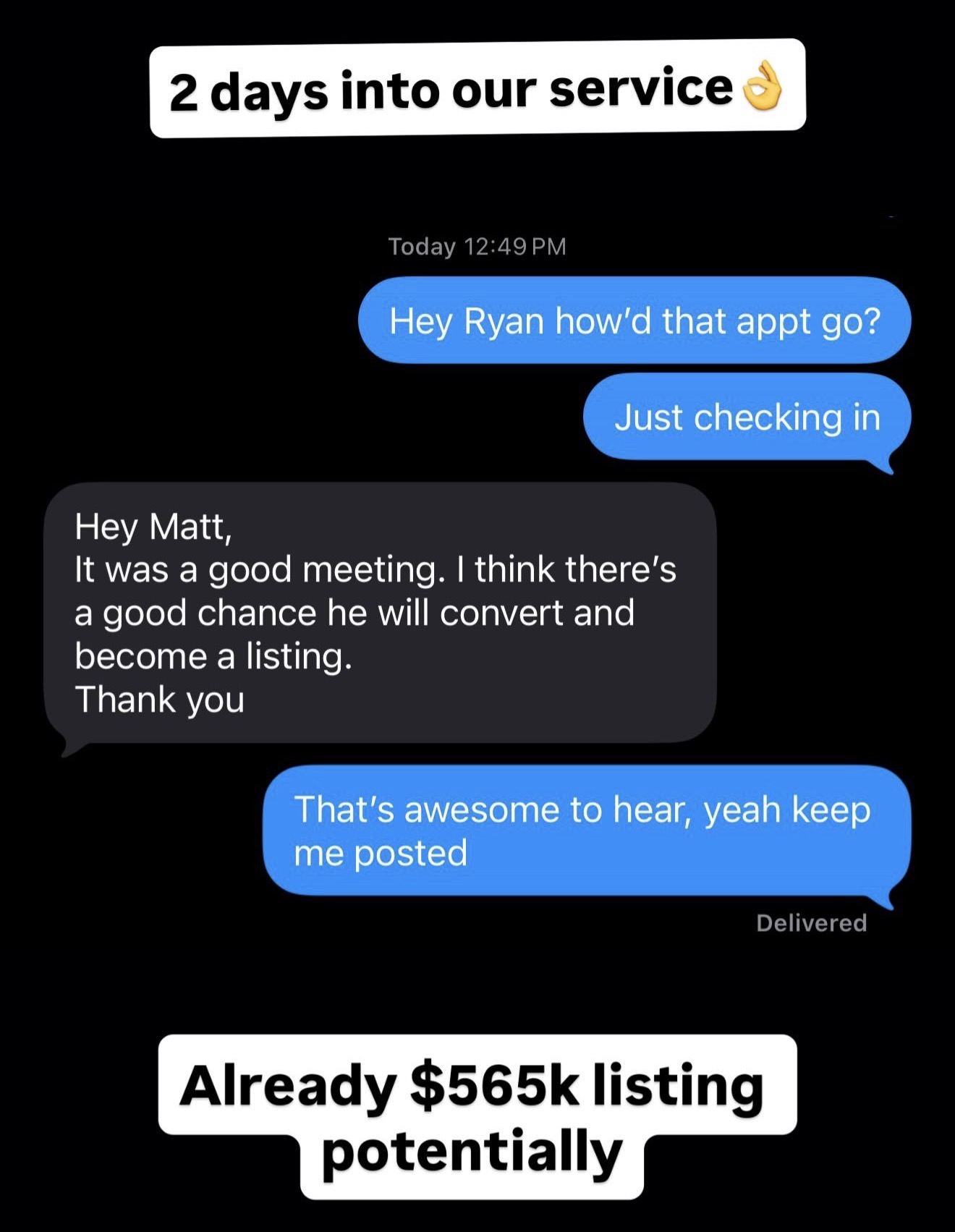Click the 'Thank you' line in Ryan's message
Screen dimensions: 955x1232
click(159, 699)
